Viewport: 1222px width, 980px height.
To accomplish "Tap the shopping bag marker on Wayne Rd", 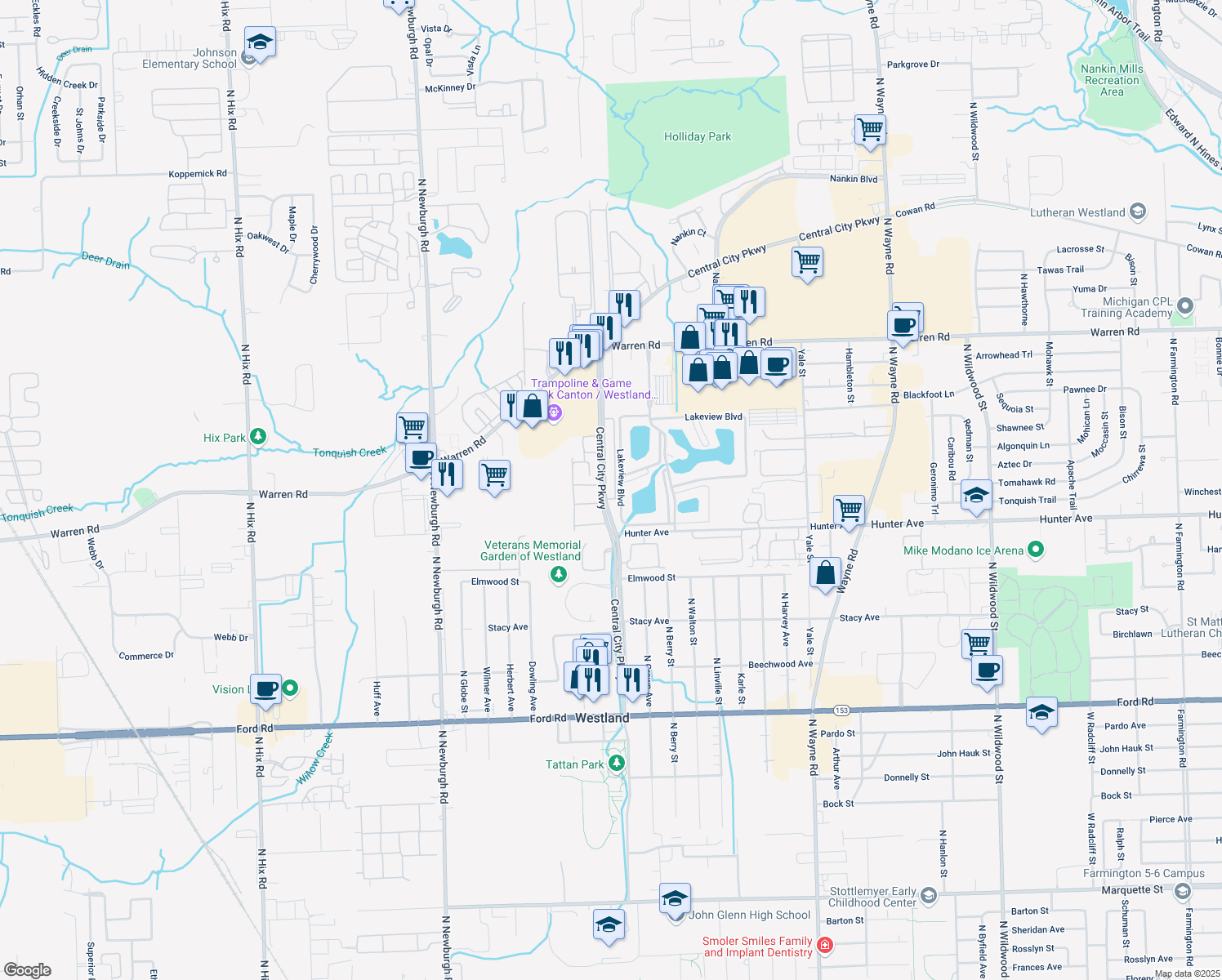I will point(826,572).
